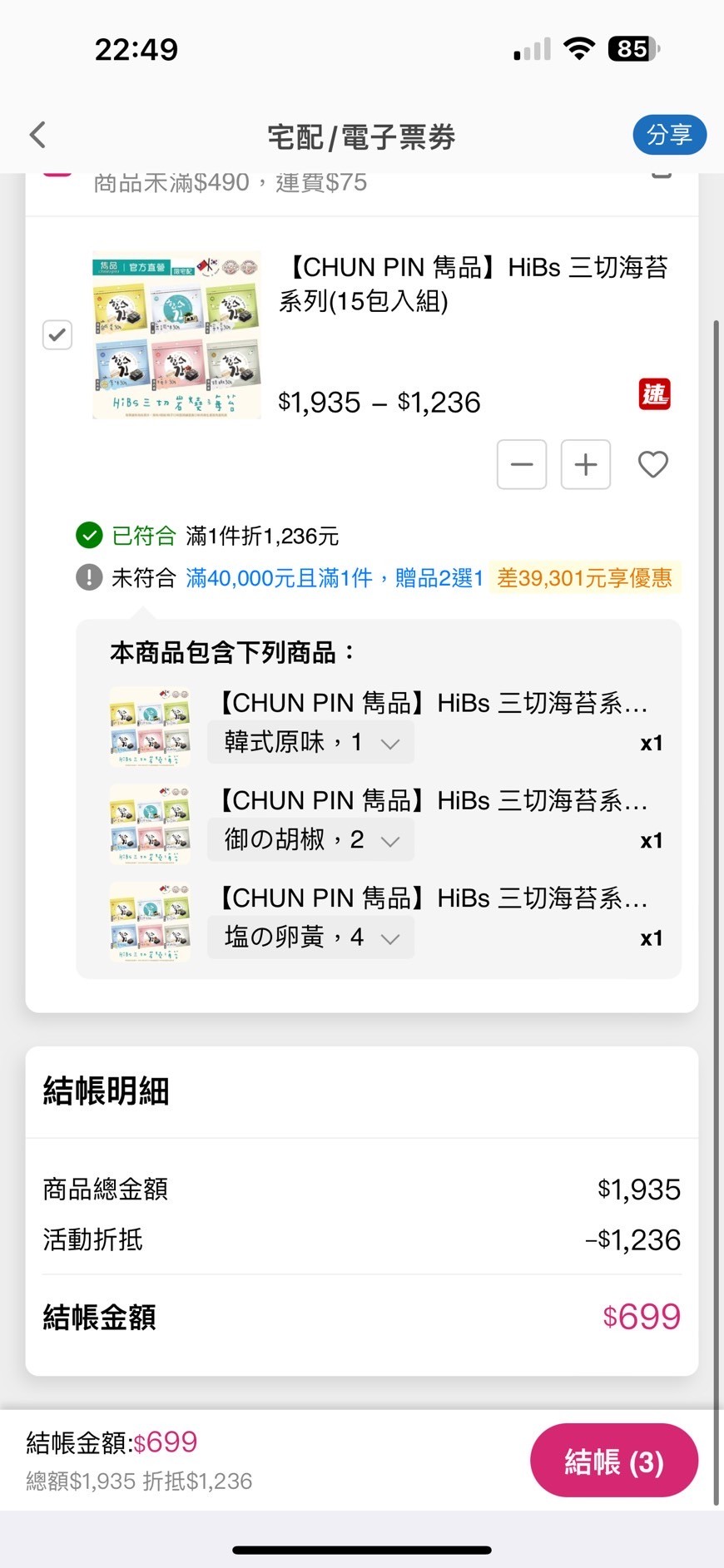Viewport: 724px width, 1568px height.
Task: Decrease quantity with the minus button
Action: (522, 464)
